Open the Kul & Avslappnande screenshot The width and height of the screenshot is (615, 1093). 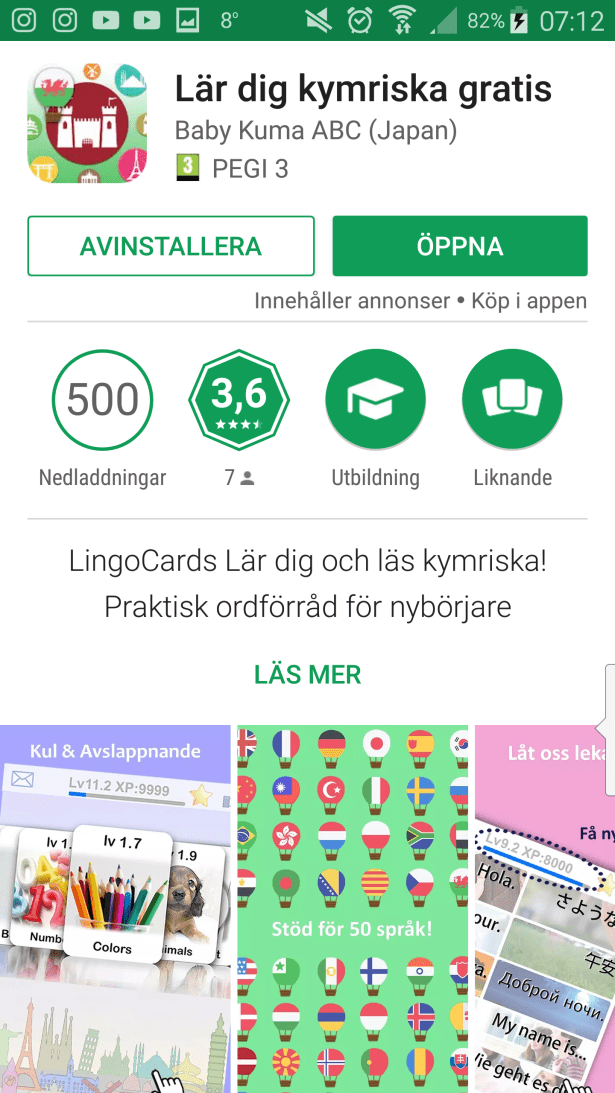115,908
